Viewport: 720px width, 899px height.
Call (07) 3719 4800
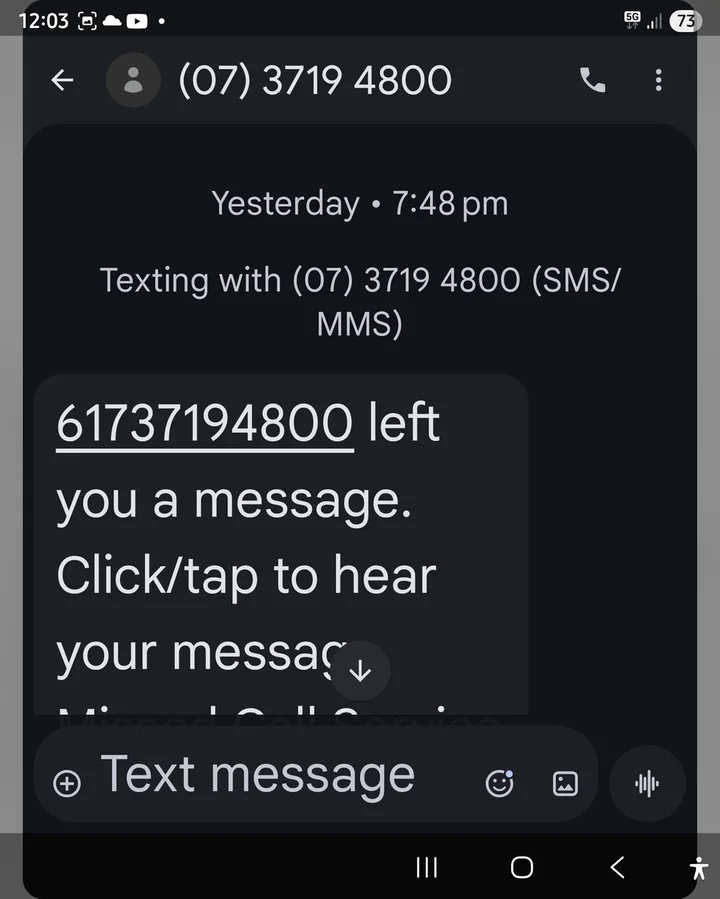(x=592, y=81)
